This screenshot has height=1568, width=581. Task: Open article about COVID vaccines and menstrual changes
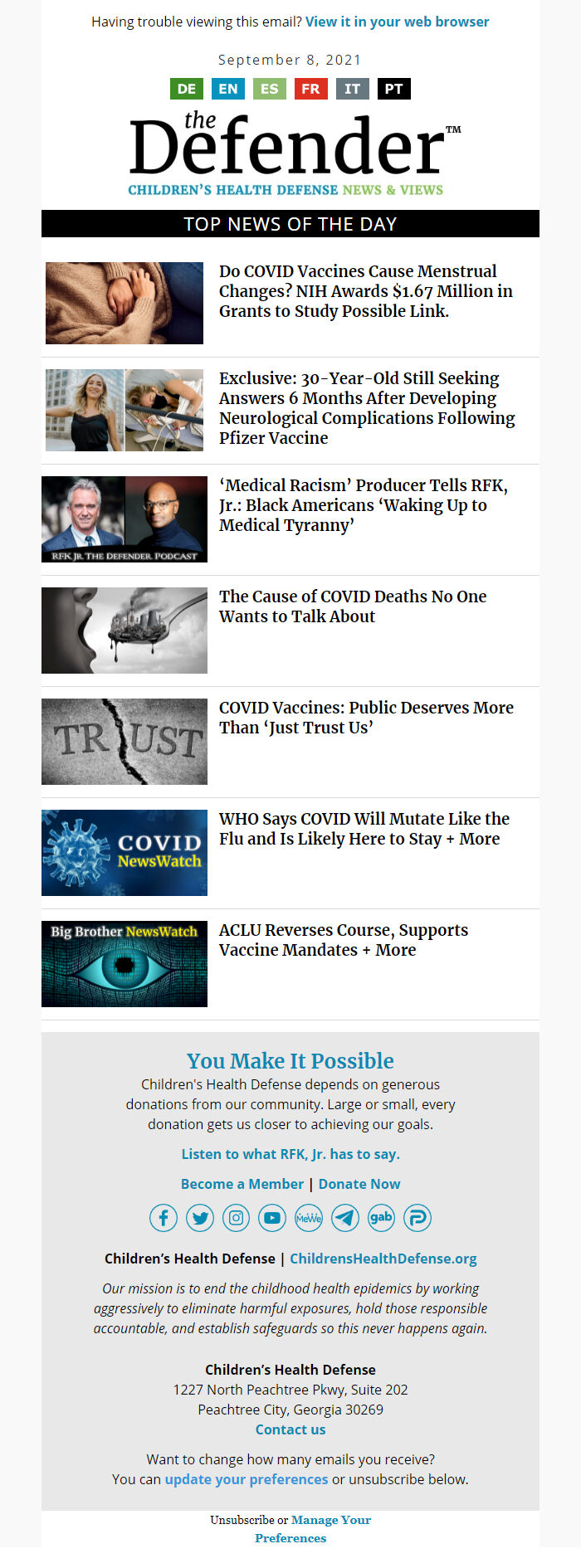pos(365,291)
